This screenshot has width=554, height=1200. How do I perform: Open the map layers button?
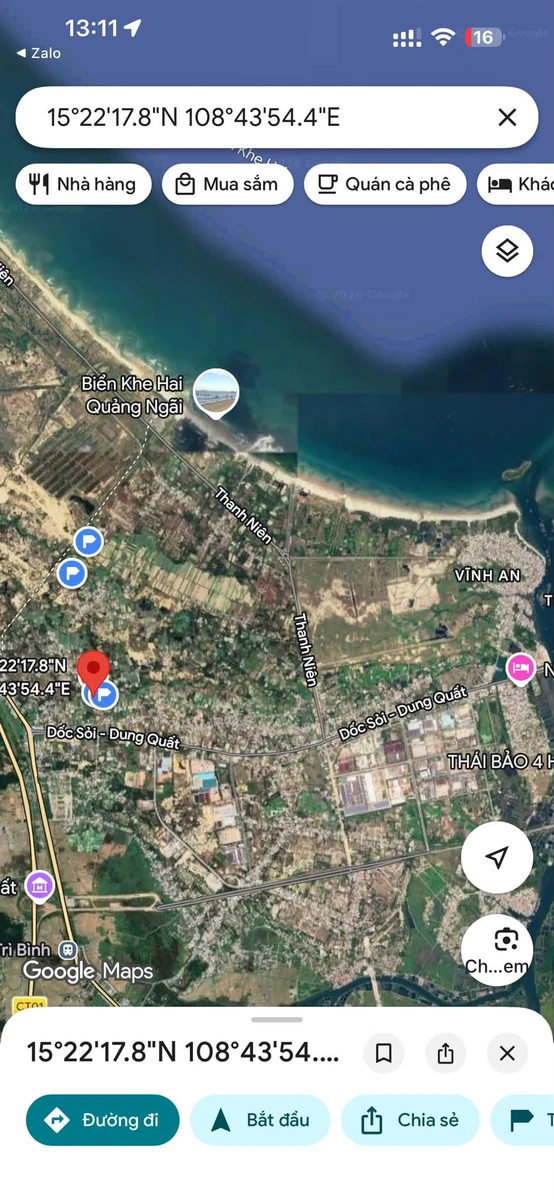point(507,251)
